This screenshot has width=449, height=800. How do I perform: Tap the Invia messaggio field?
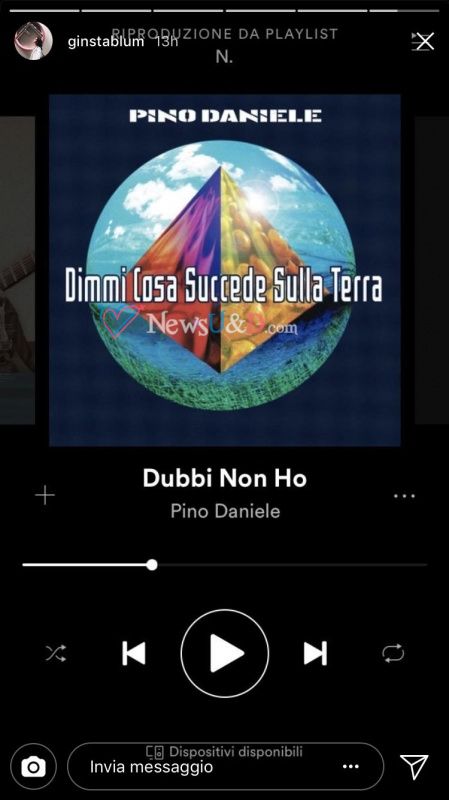226,766
